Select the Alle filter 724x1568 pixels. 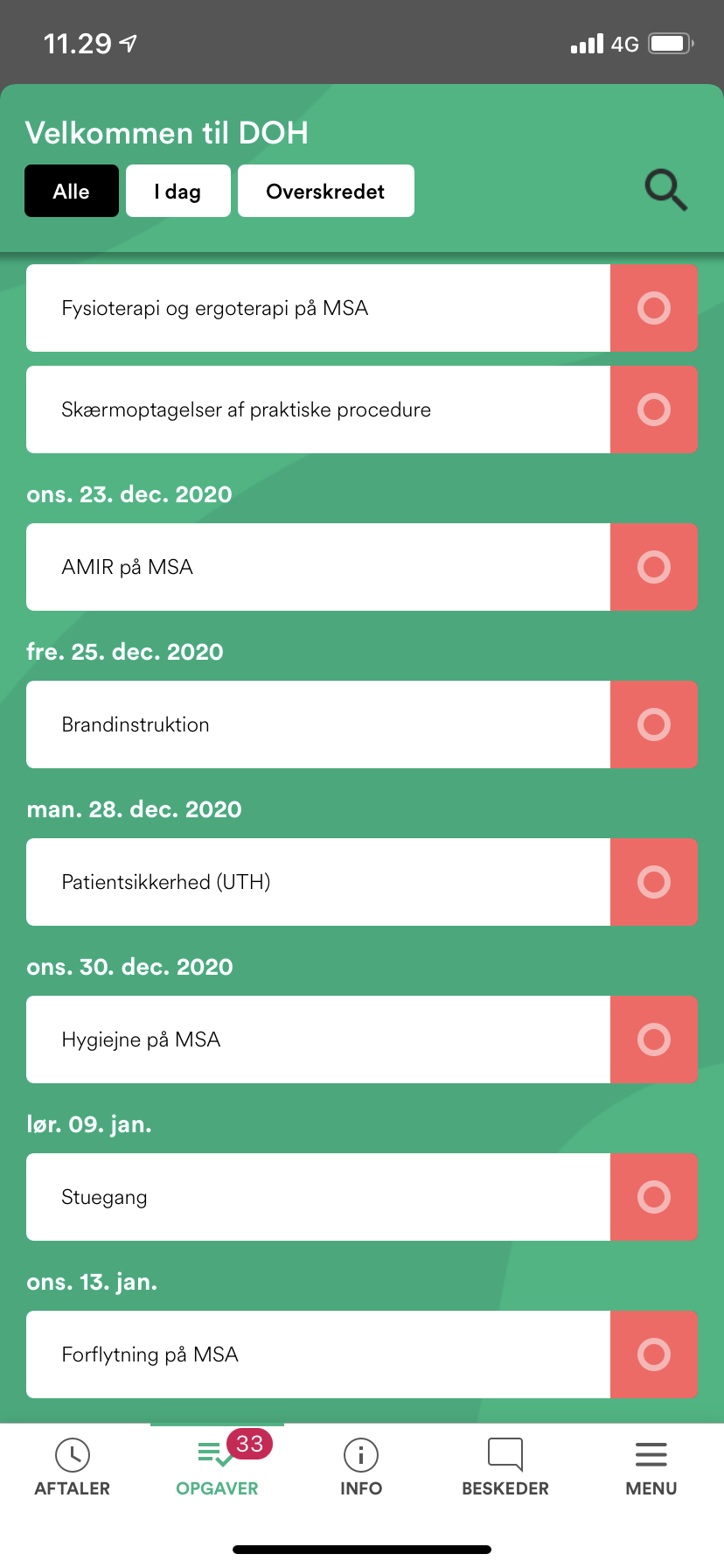pos(72,191)
